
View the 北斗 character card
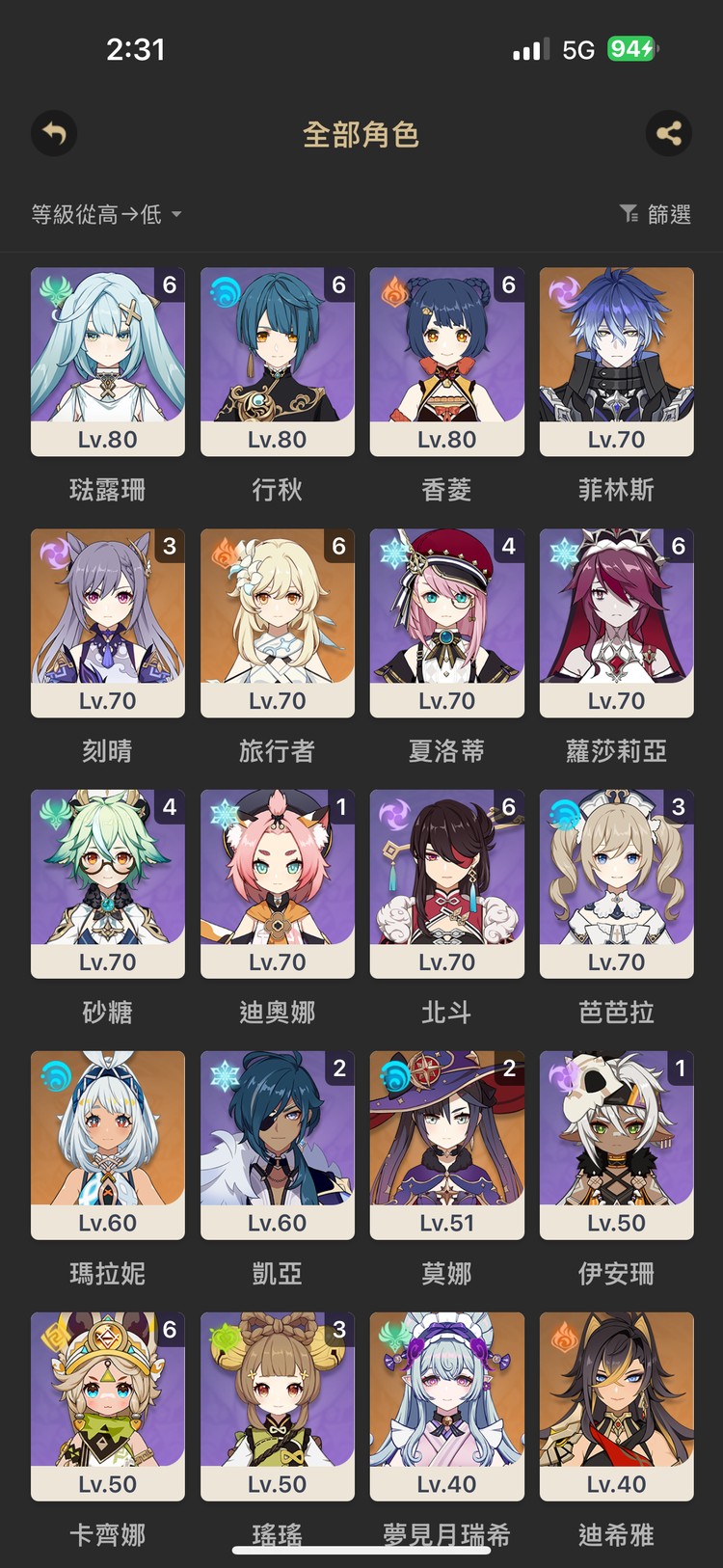click(x=447, y=884)
